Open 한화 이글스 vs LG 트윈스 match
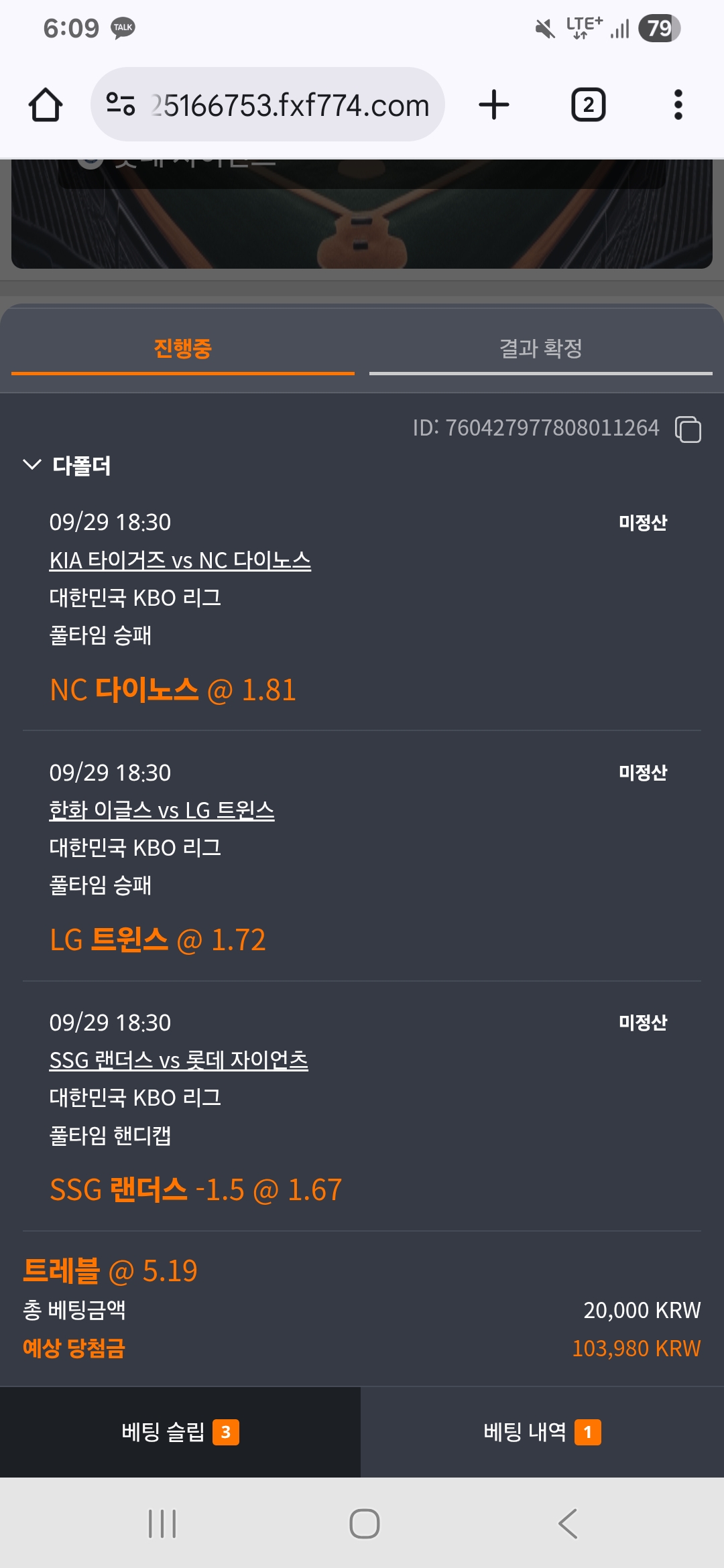This screenshot has width=724, height=1568. point(162,810)
